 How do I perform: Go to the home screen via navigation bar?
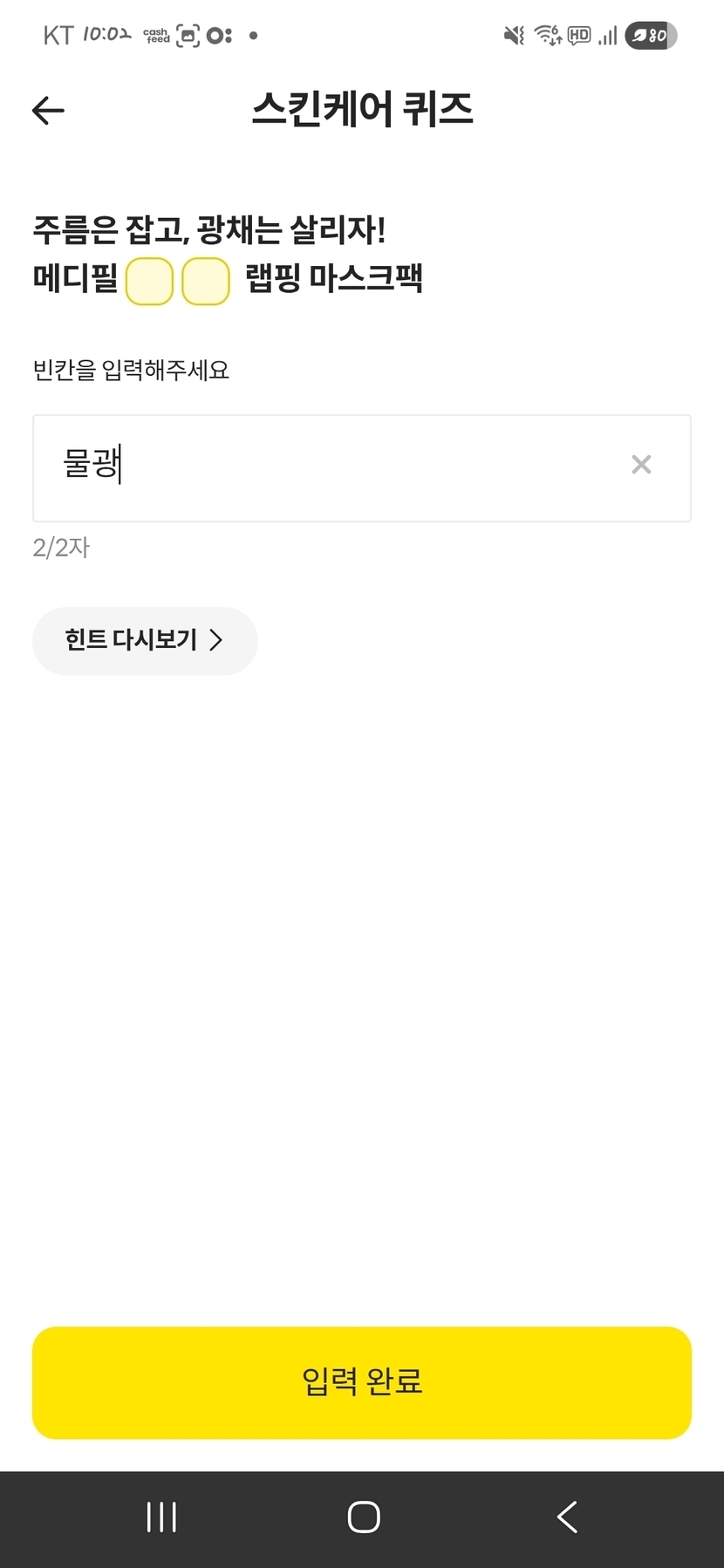coord(363,1517)
